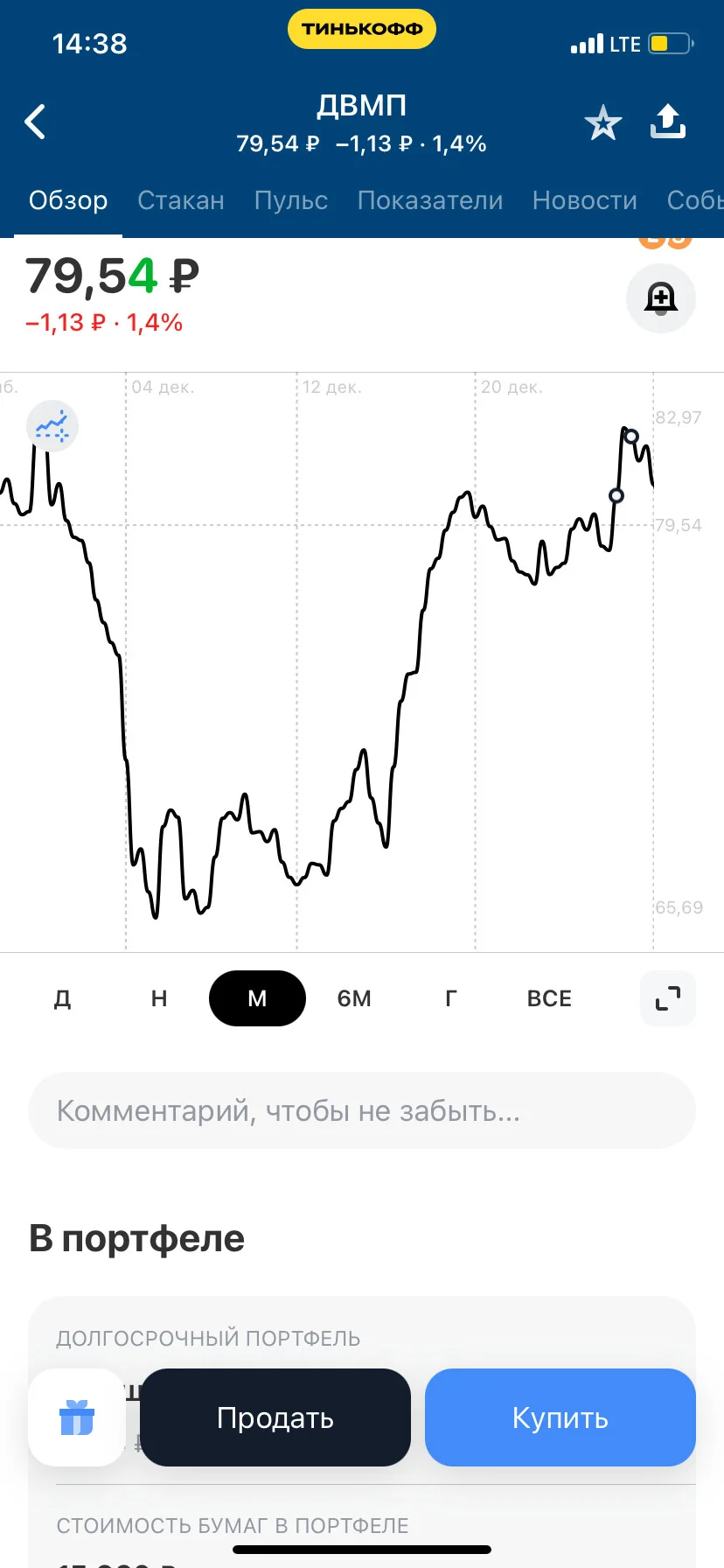Open the gift icon button
Viewport: 724px width, 1568px height.
[77, 1417]
